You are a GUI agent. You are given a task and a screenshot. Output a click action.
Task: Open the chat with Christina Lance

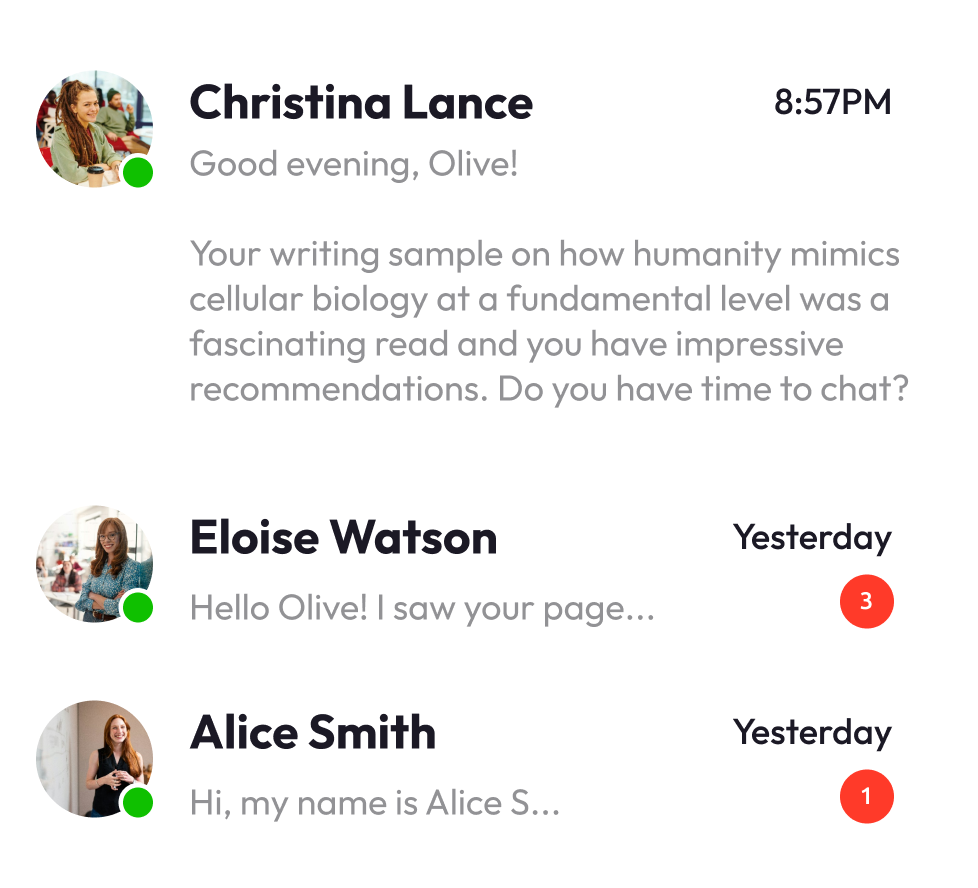488,250
